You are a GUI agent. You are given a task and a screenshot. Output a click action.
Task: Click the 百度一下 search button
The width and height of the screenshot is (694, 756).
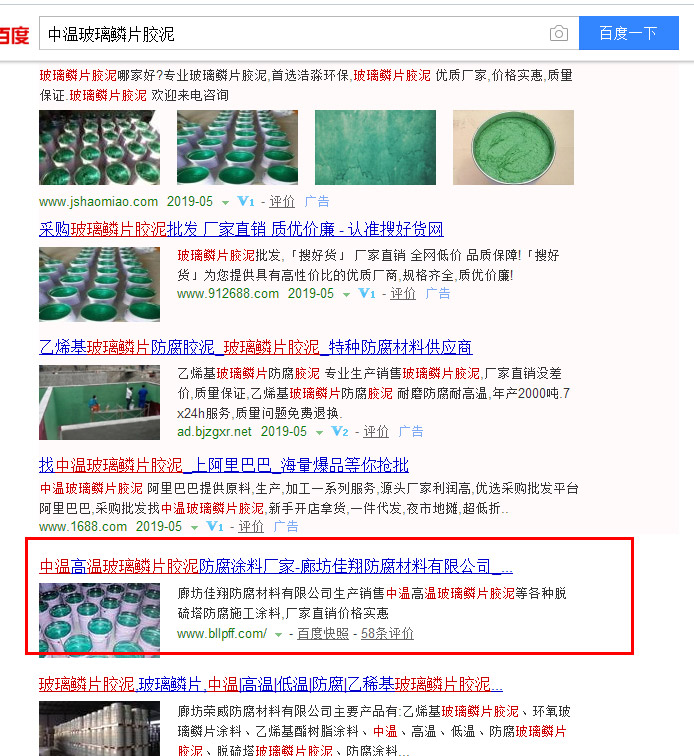(628, 33)
